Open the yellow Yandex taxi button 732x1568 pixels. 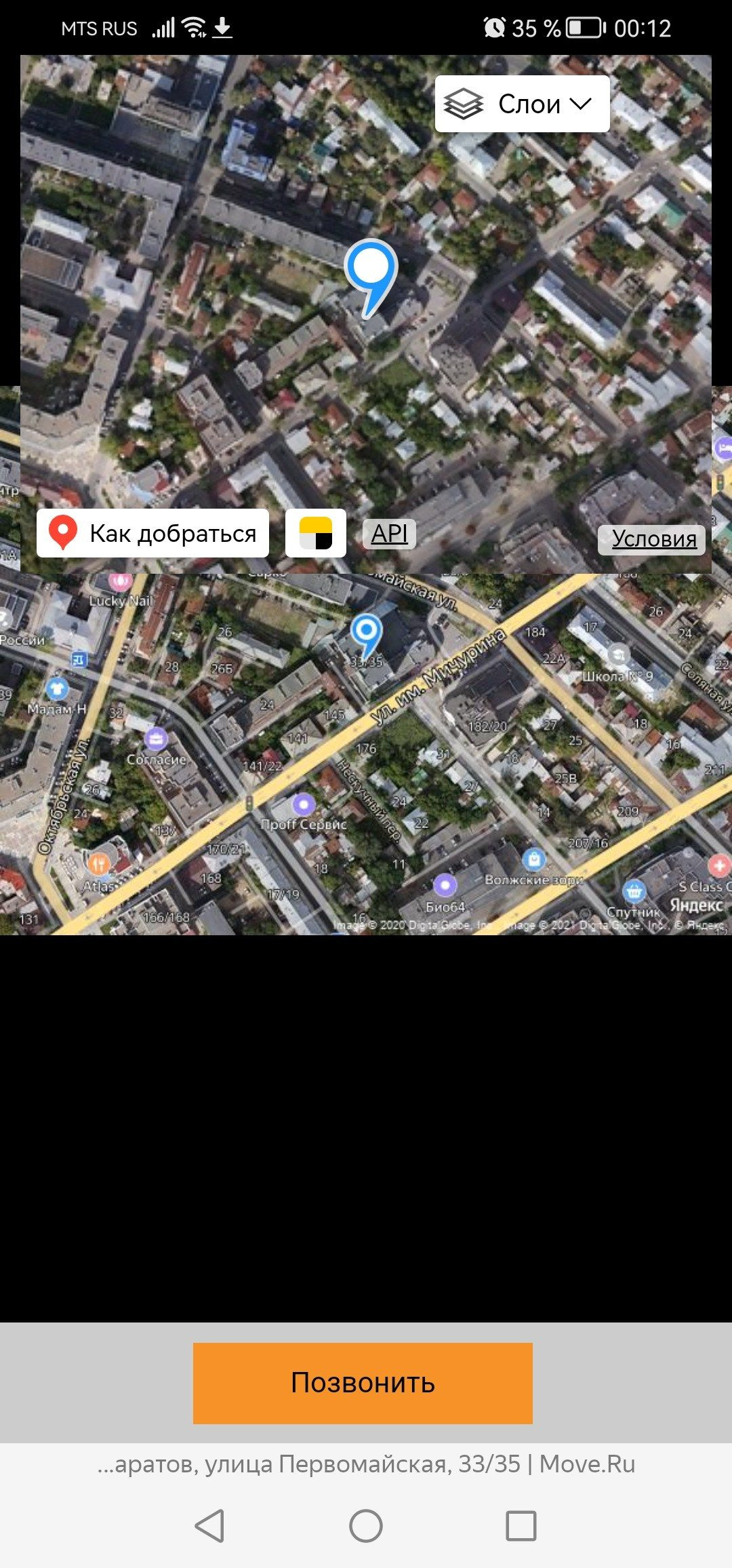(316, 533)
